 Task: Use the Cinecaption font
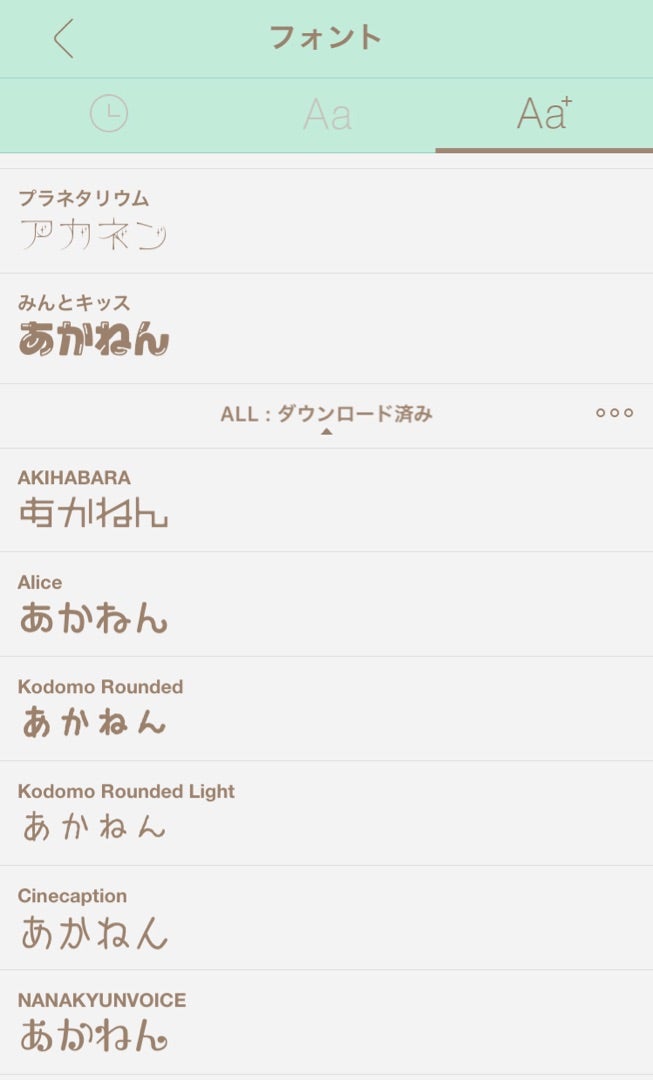326,918
